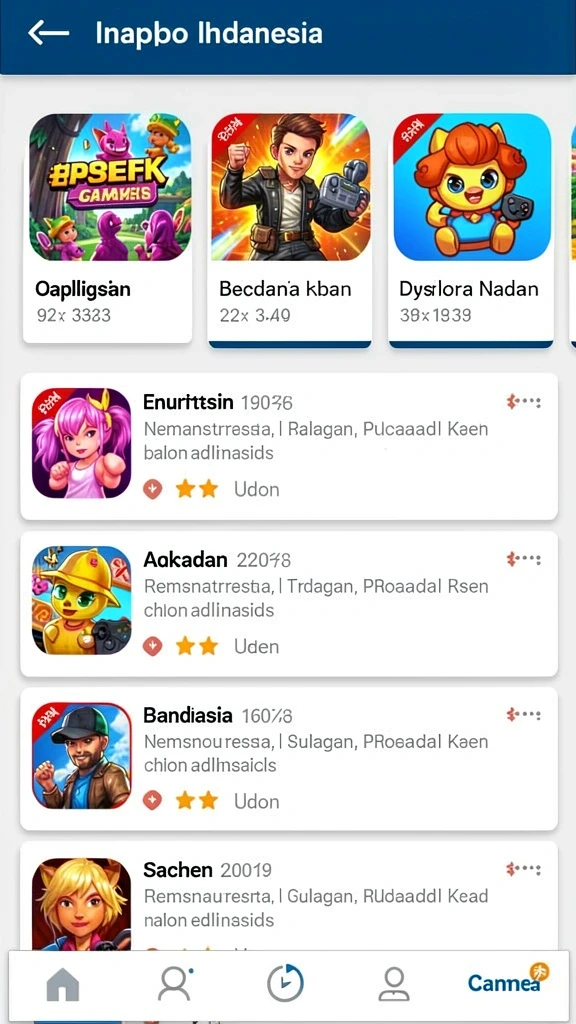Open the Aokadan game listing
Viewport: 576px width, 1024px height.
pyautogui.click(x=289, y=603)
